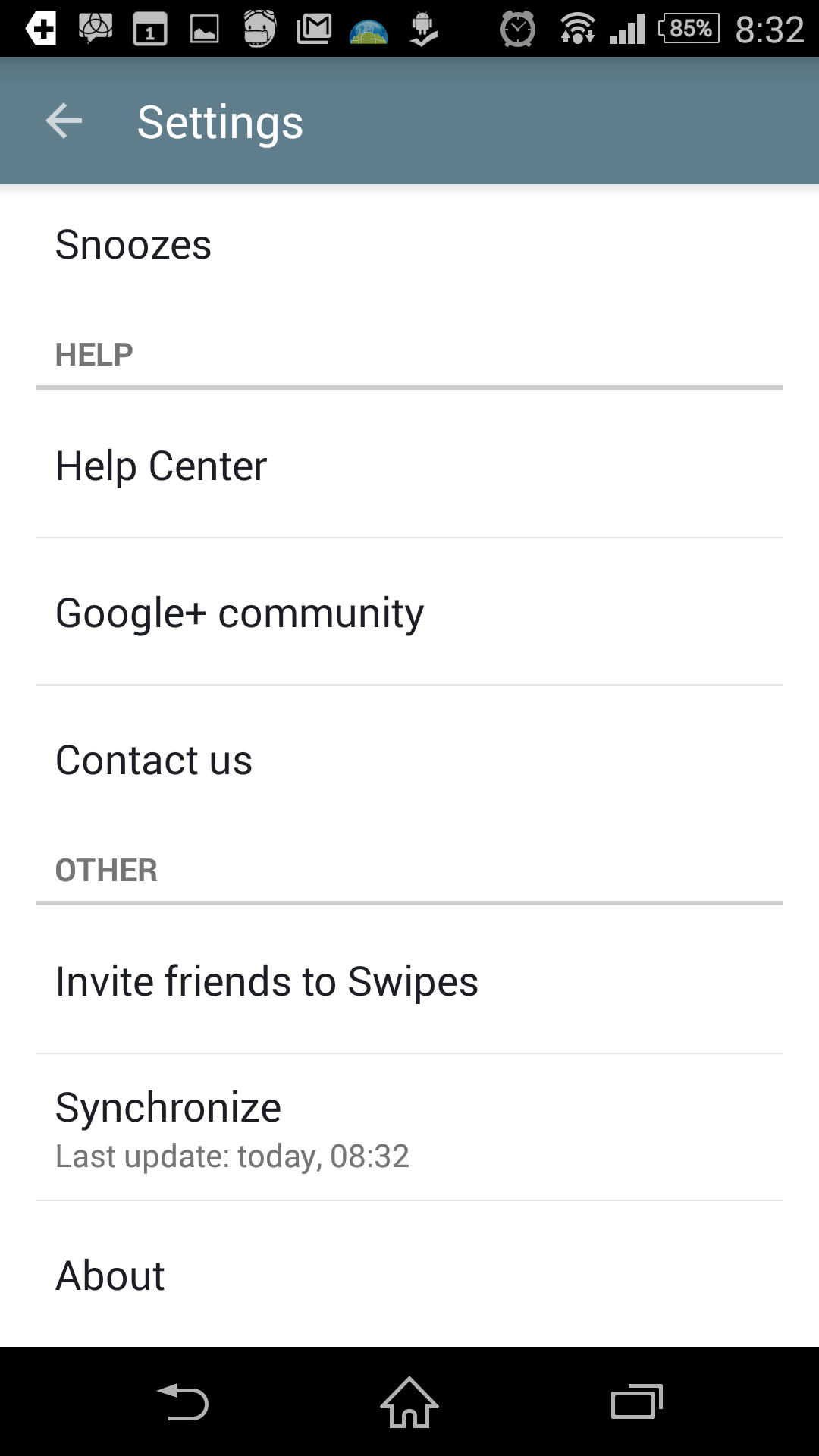Viewport: 819px width, 1456px height.
Task: Open Snoozes settings
Action: tap(409, 245)
